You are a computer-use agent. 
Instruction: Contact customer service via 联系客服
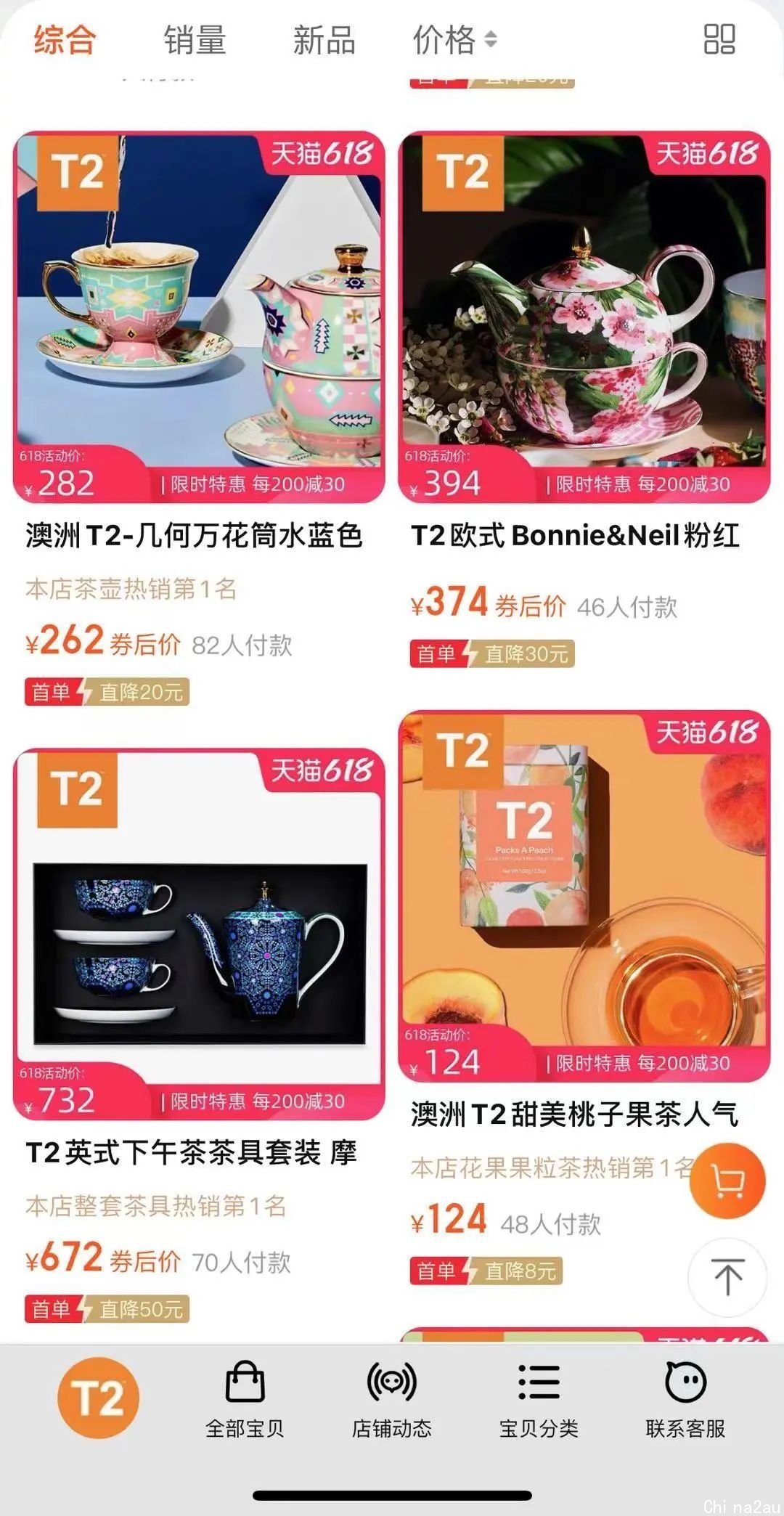pyautogui.click(x=685, y=1399)
